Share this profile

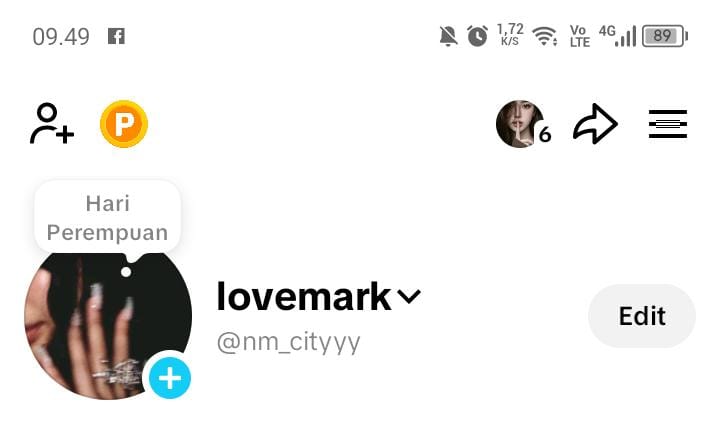[x=595, y=125]
